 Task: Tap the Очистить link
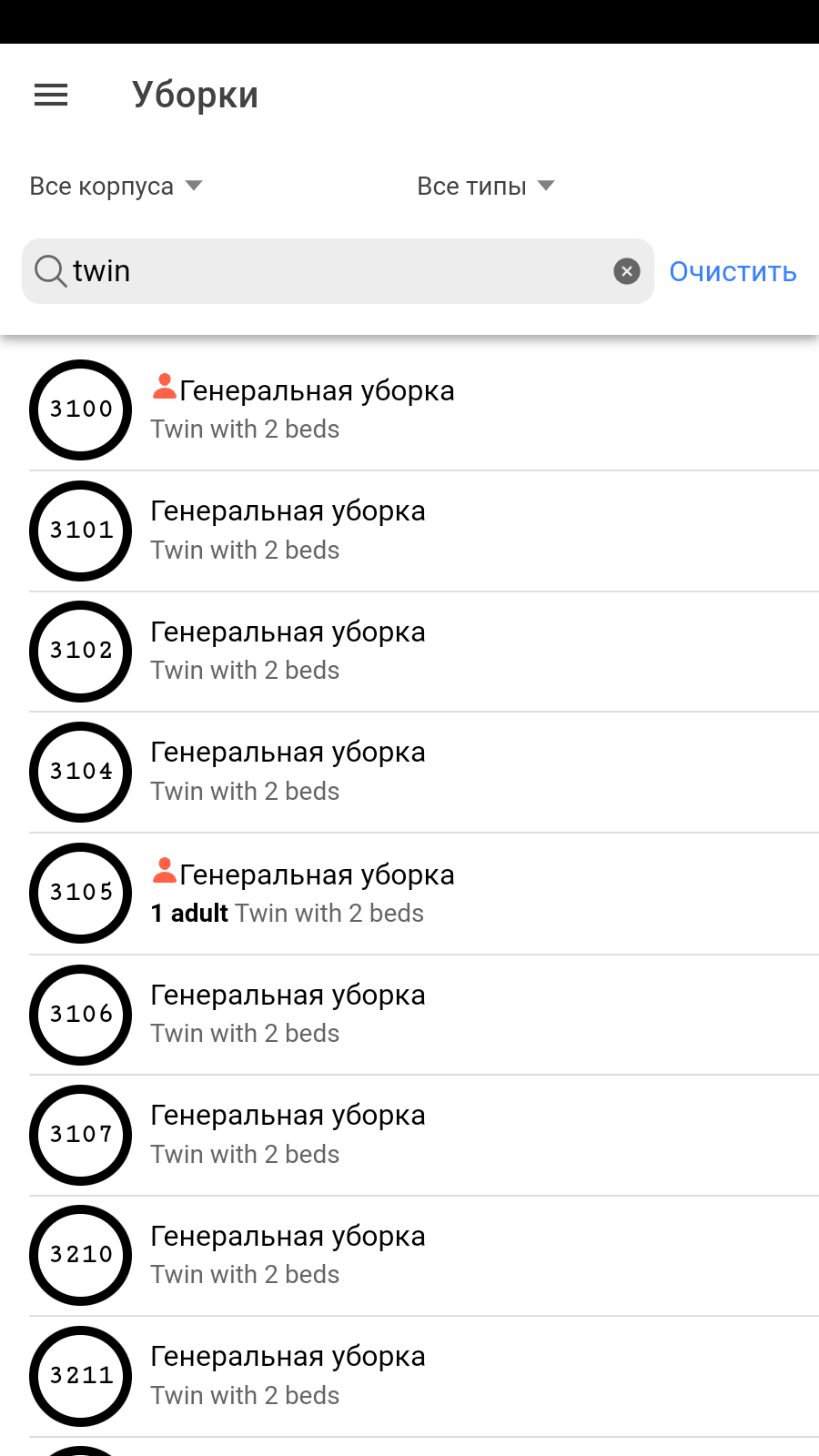733,271
